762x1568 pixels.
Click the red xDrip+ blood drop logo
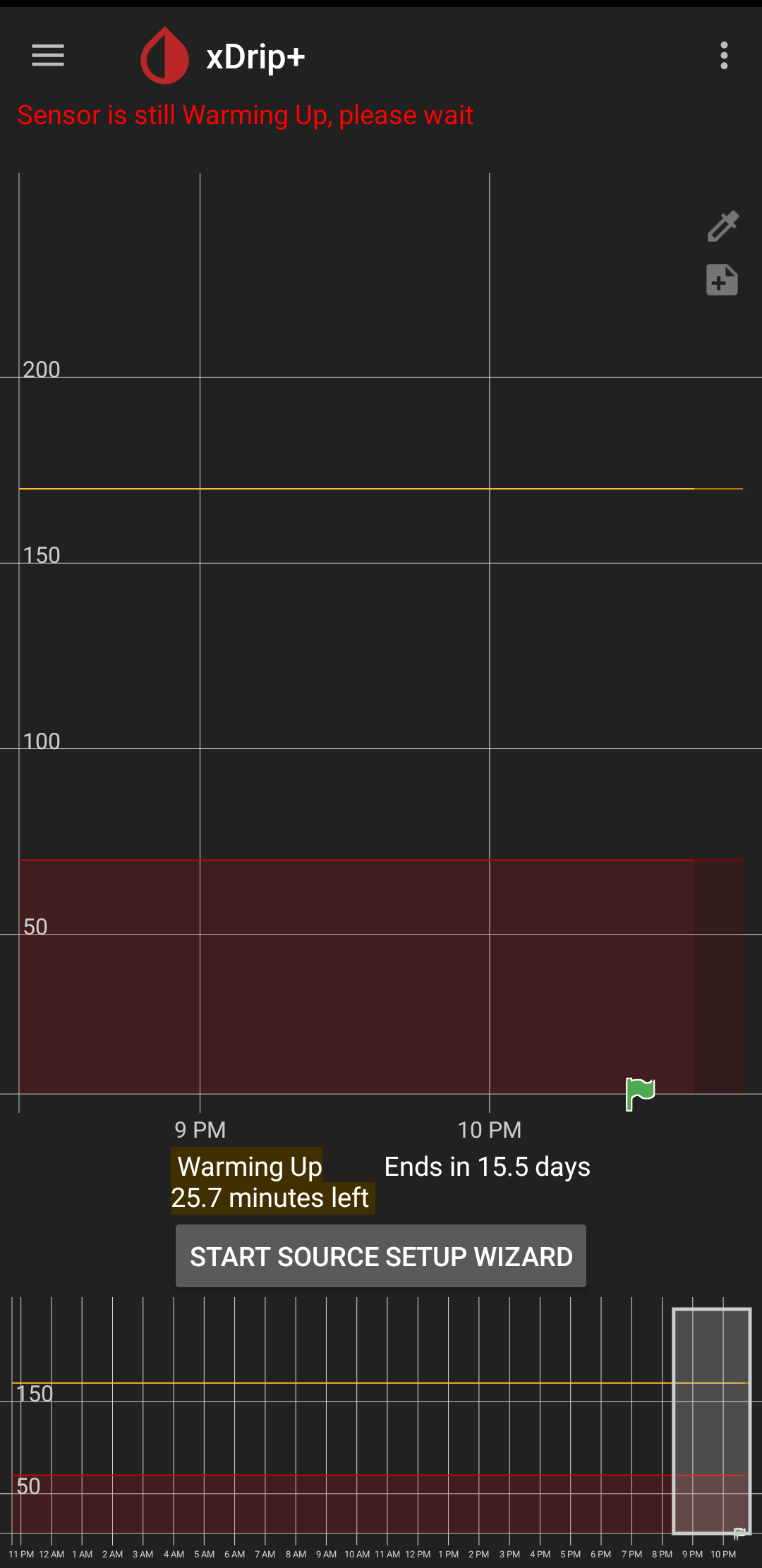pos(164,56)
